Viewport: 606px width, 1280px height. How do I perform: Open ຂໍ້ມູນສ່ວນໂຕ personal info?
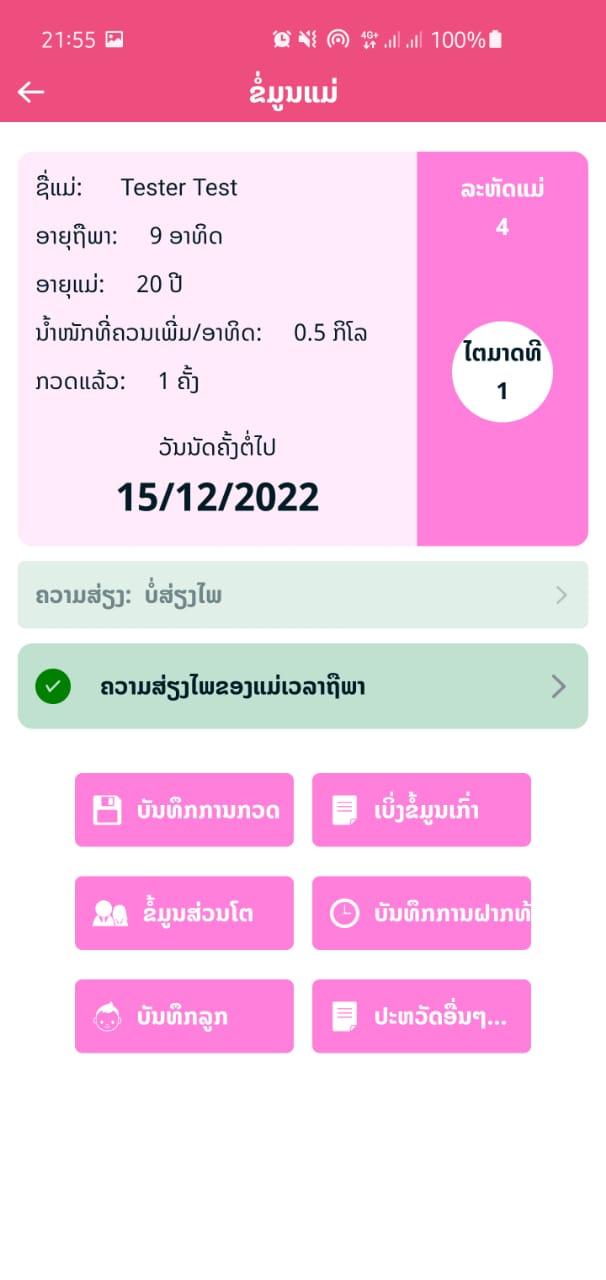(184, 913)
